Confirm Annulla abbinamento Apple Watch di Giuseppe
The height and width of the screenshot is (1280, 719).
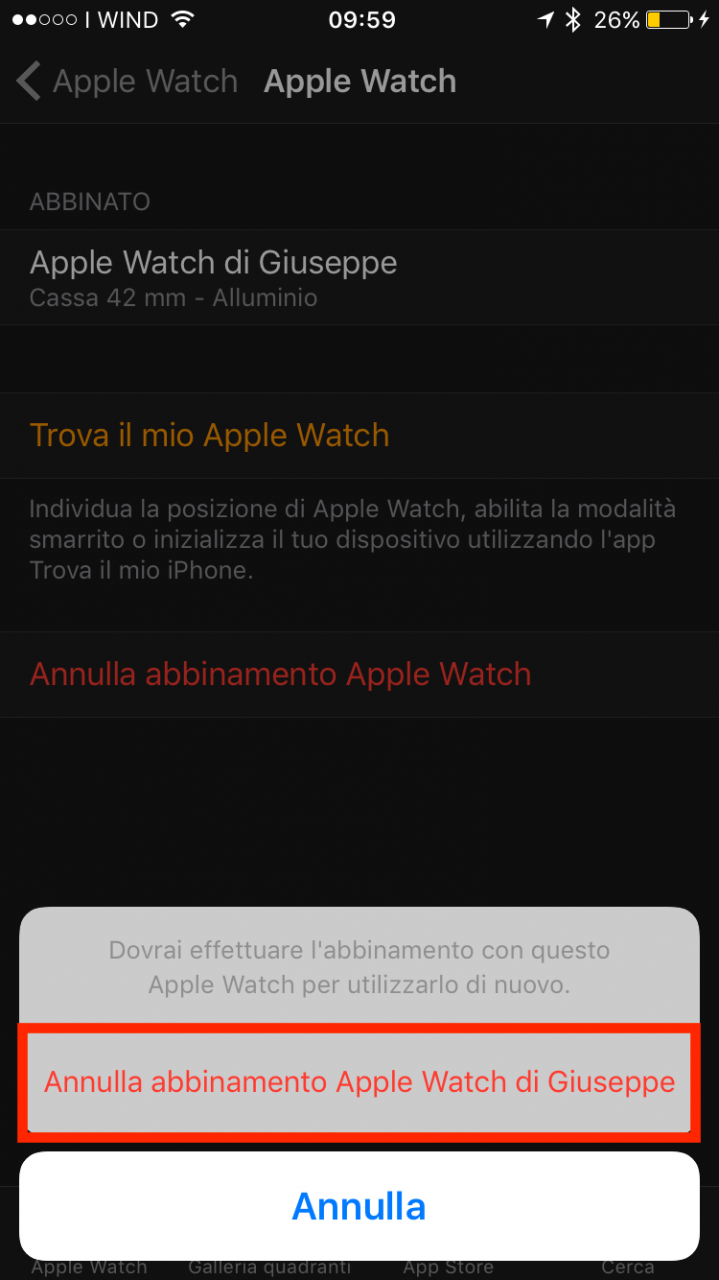[x=359, y=1082]
